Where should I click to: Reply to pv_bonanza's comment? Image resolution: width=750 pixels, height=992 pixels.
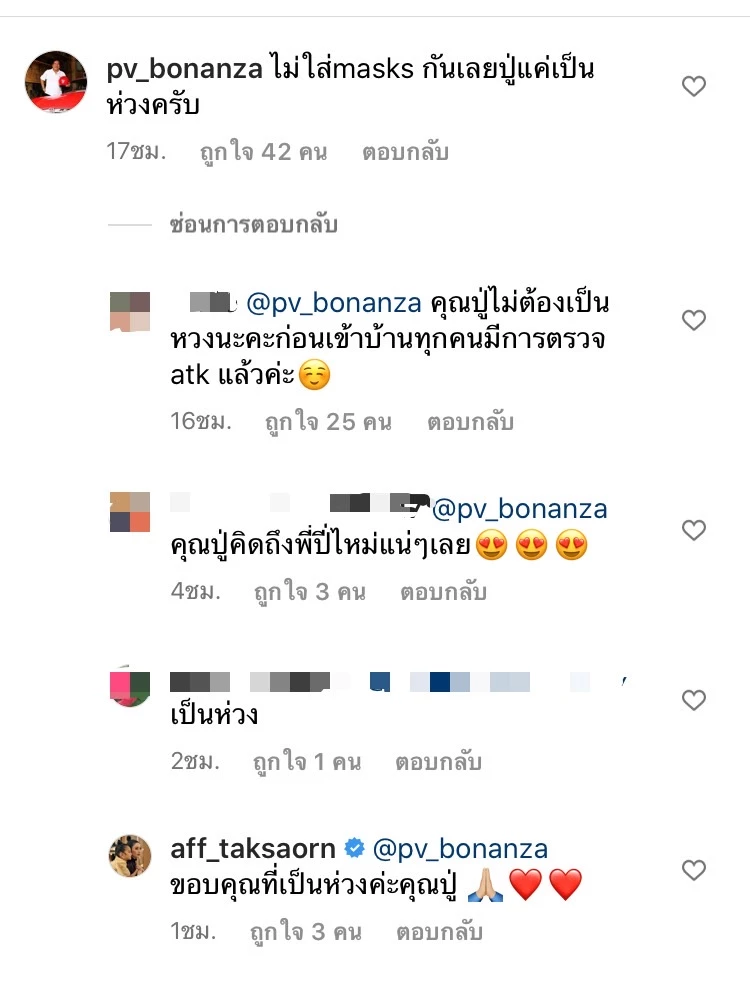coord(405,153)
